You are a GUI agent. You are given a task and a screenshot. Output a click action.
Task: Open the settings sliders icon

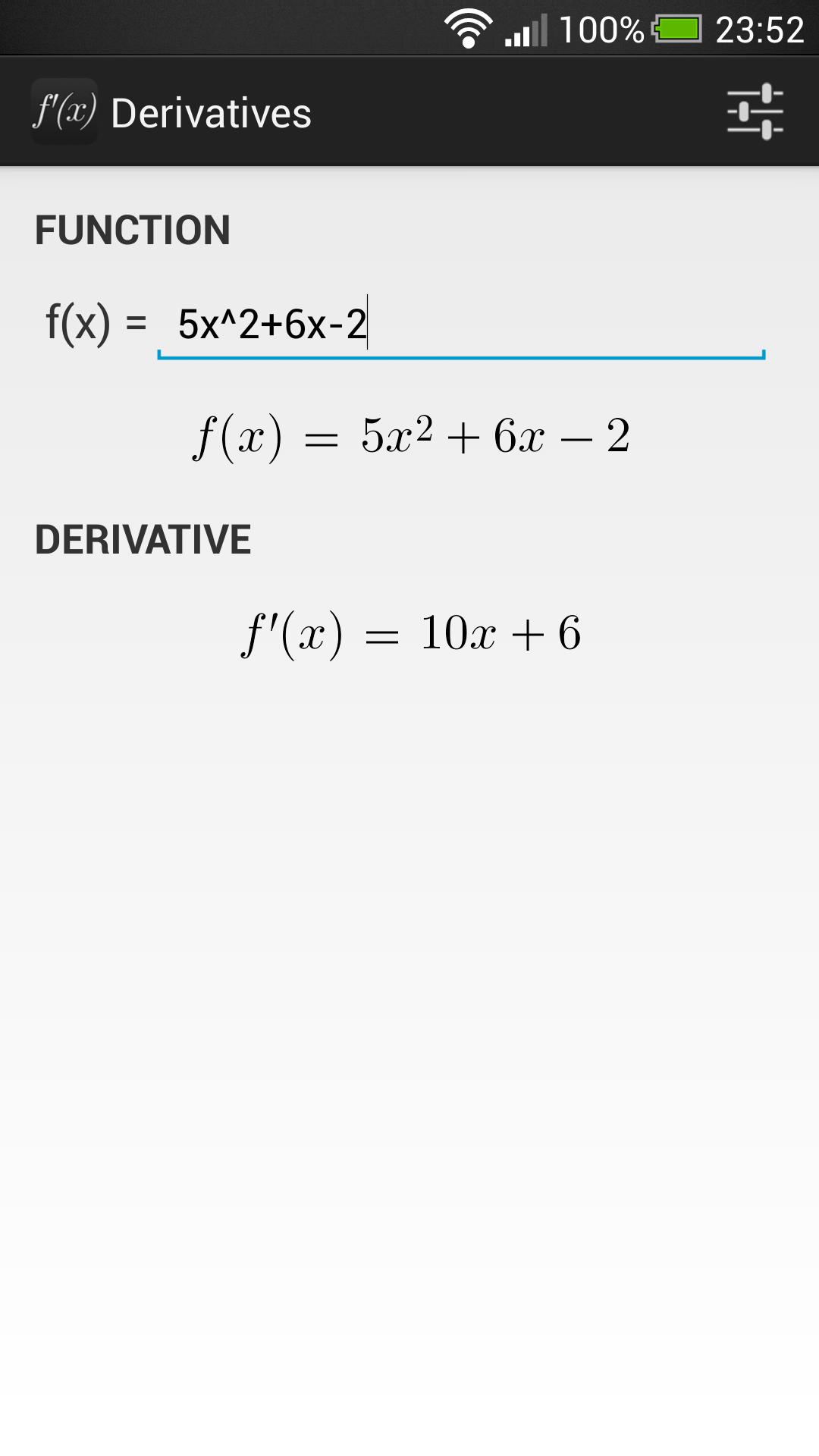(x=756, y=112)
